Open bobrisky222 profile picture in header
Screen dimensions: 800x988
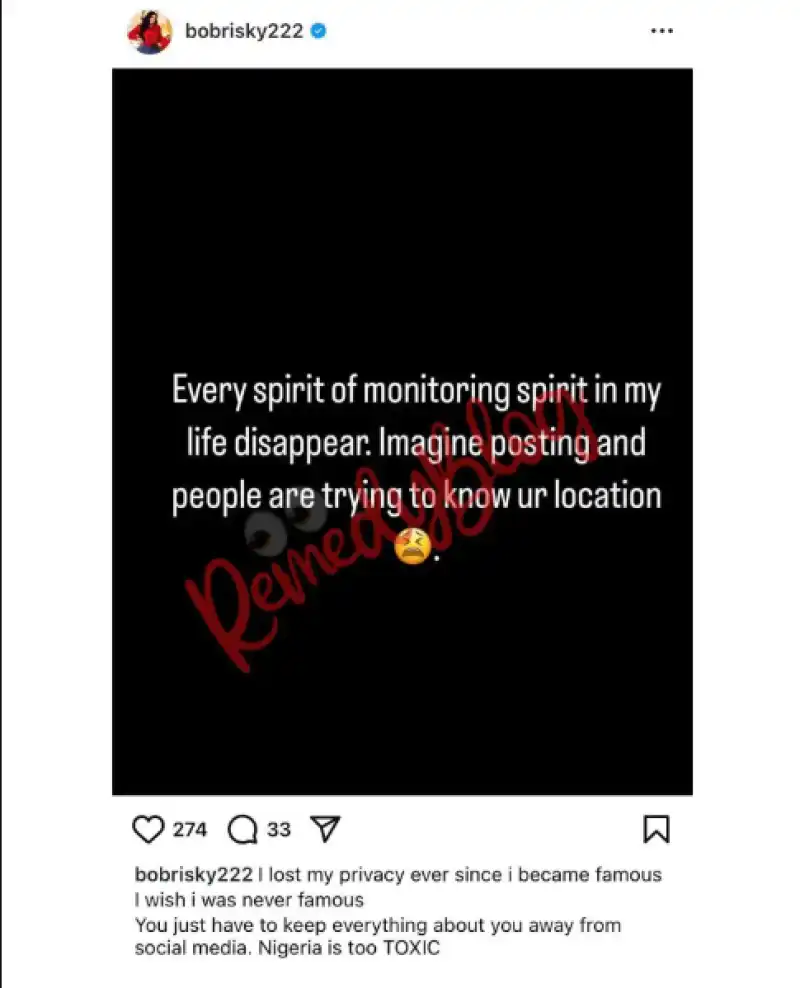(x=150, y=32)
